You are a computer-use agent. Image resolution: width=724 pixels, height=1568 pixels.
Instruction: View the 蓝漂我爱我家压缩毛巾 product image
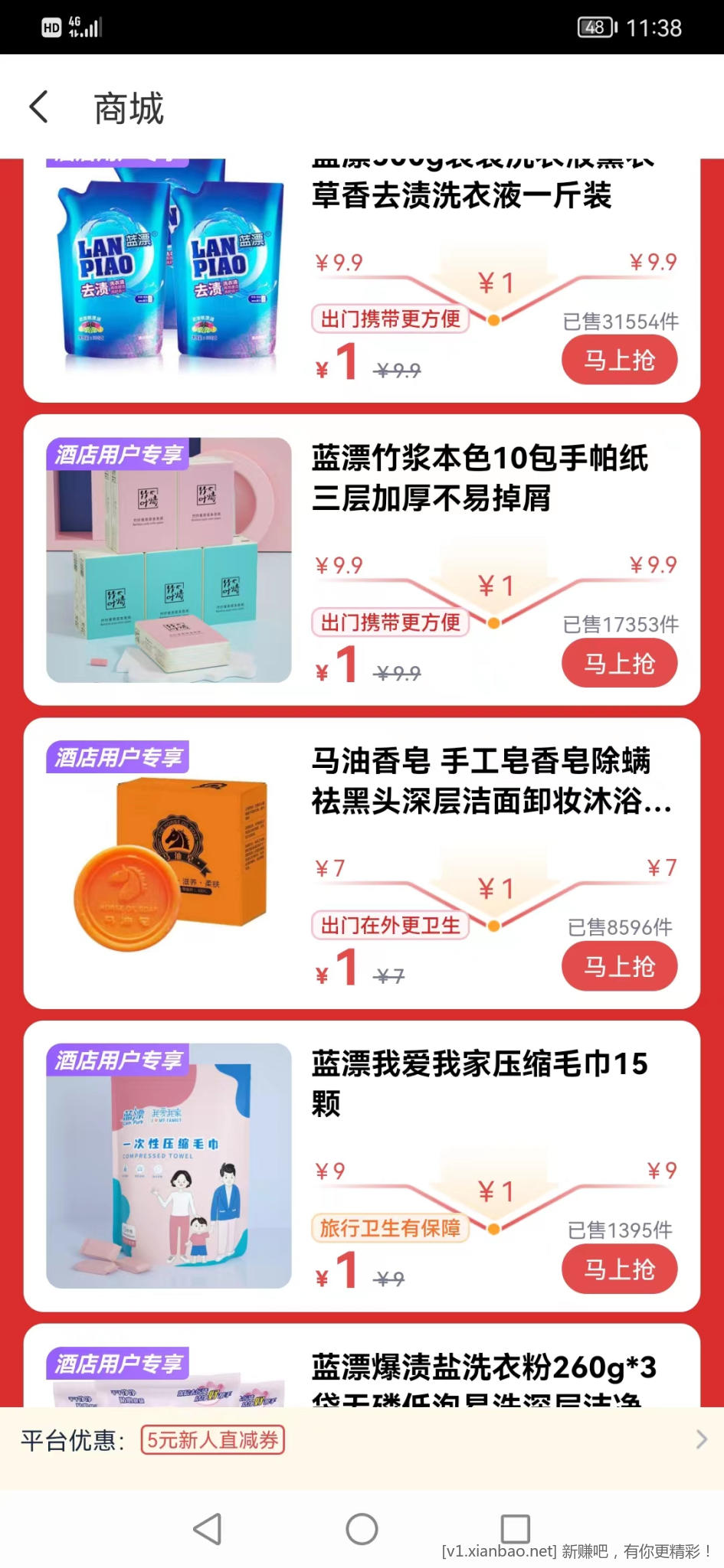pyautogui.click(x=169, y=1165)
